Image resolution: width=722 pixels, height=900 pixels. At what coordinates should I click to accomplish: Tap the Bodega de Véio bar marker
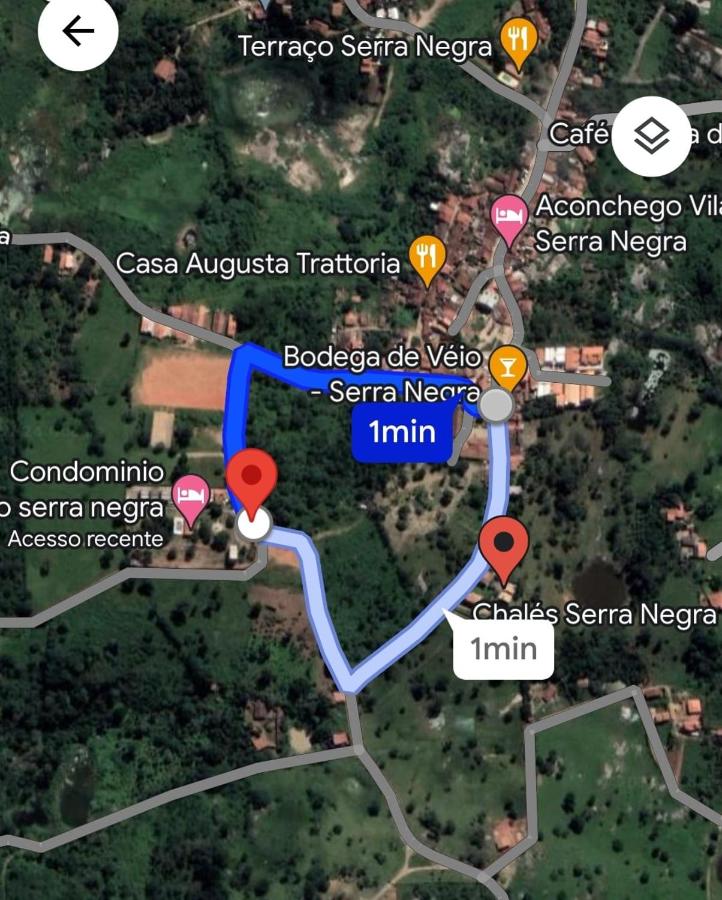(508, 367)
